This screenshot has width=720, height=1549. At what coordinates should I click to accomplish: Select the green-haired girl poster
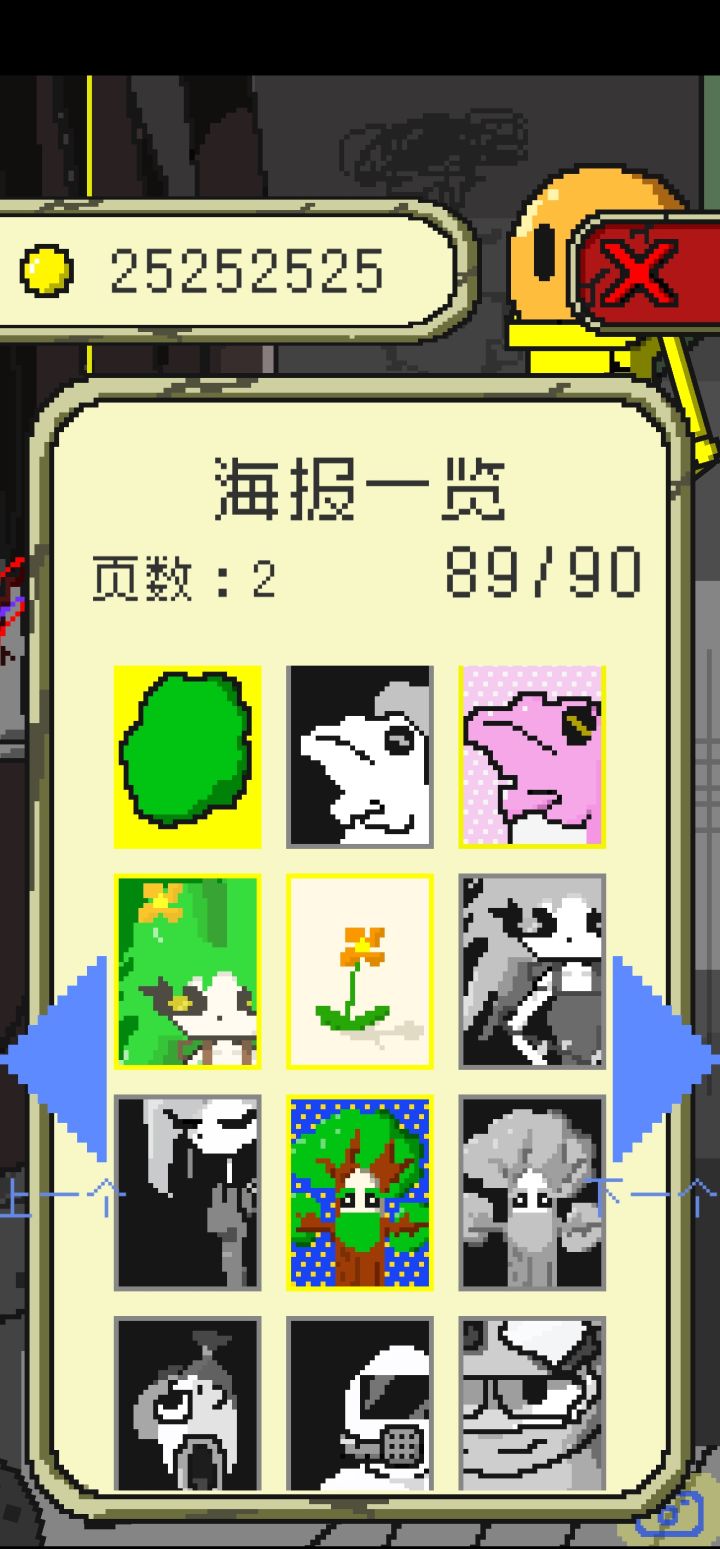[187, 970]
